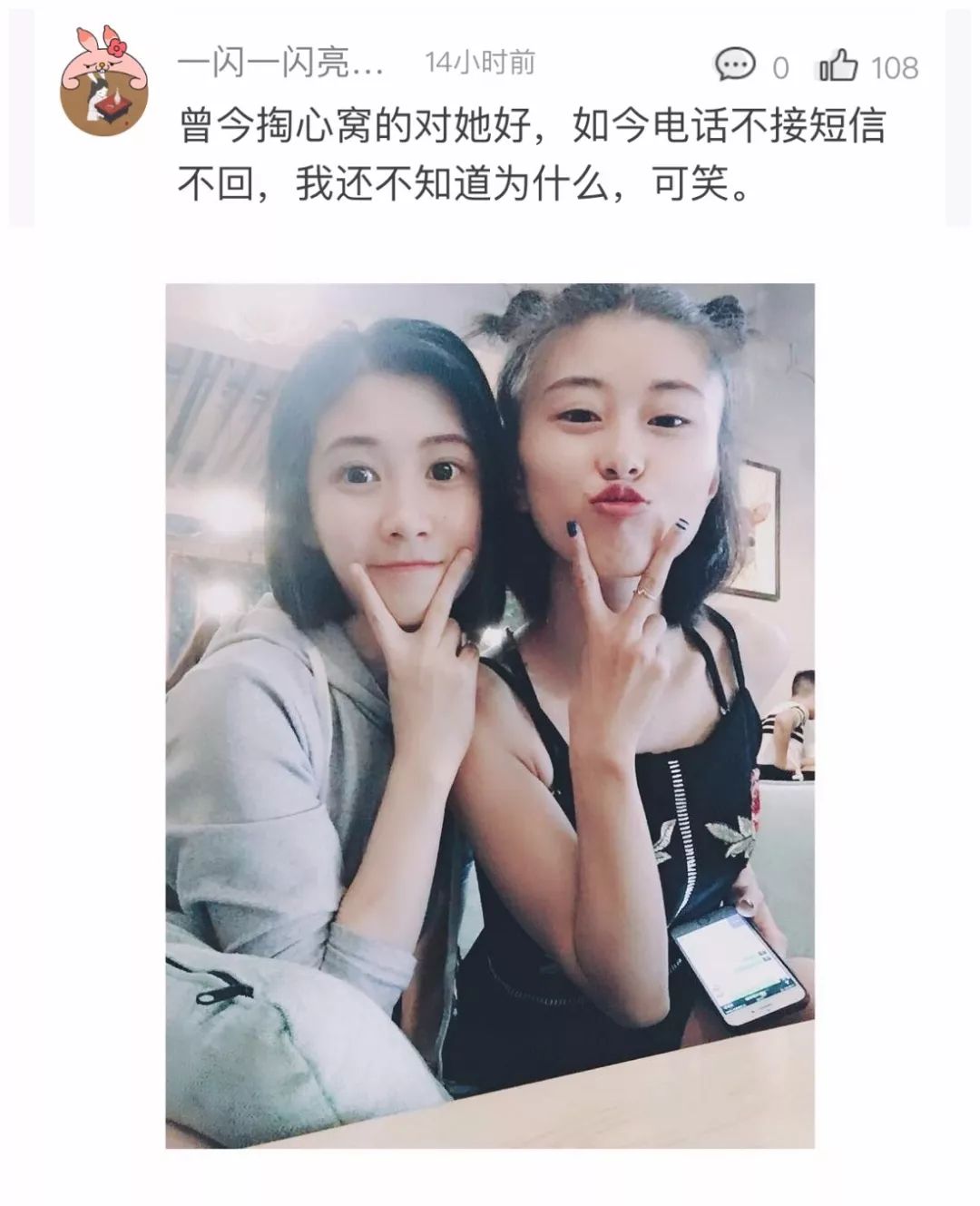The image size is (980, 1206).
Task: Tap the username 一闪一闪亮…
Action: [280, 64]
